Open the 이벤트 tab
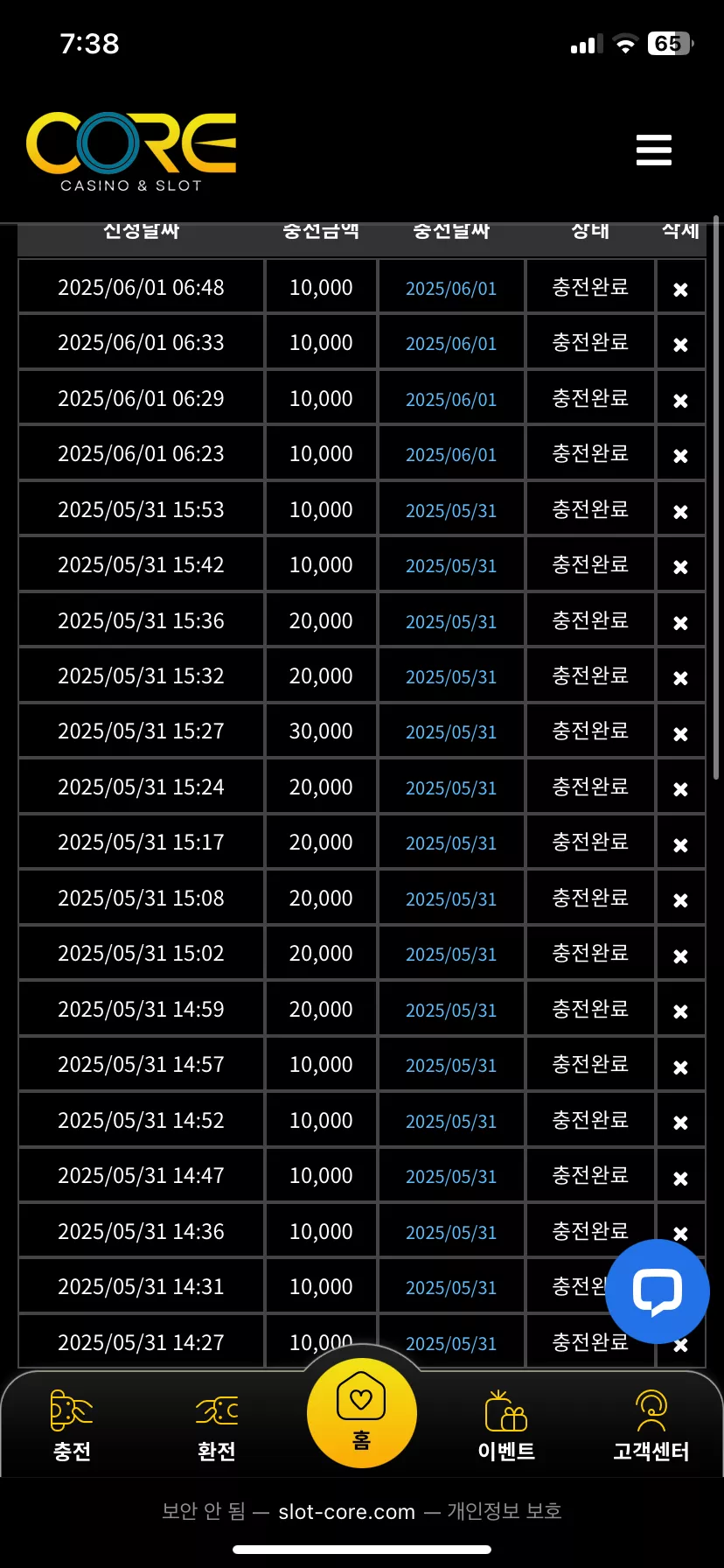This screenshot has width=724, height=1568. (506, 1426)
